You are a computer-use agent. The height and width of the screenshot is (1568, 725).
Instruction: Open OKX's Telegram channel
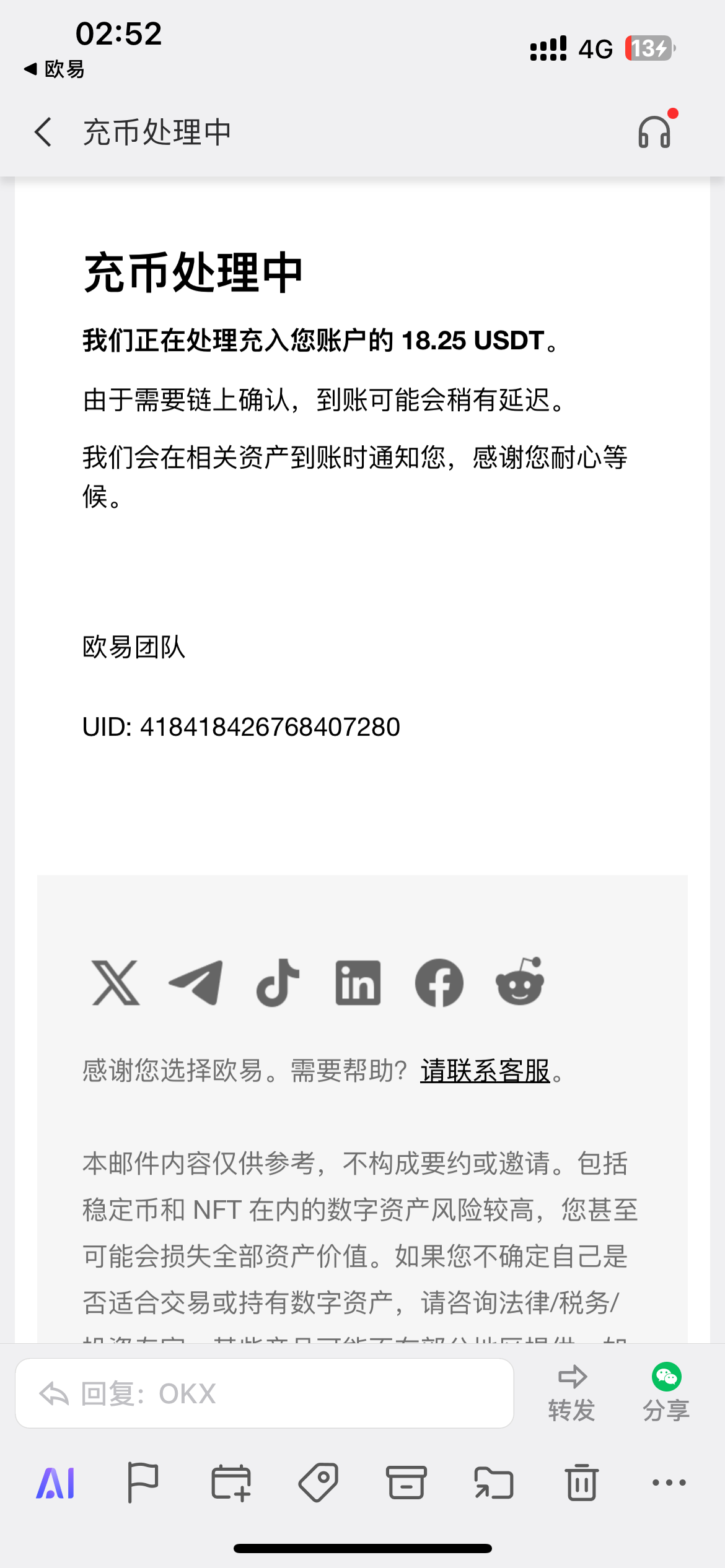click(x=196, y=983)
